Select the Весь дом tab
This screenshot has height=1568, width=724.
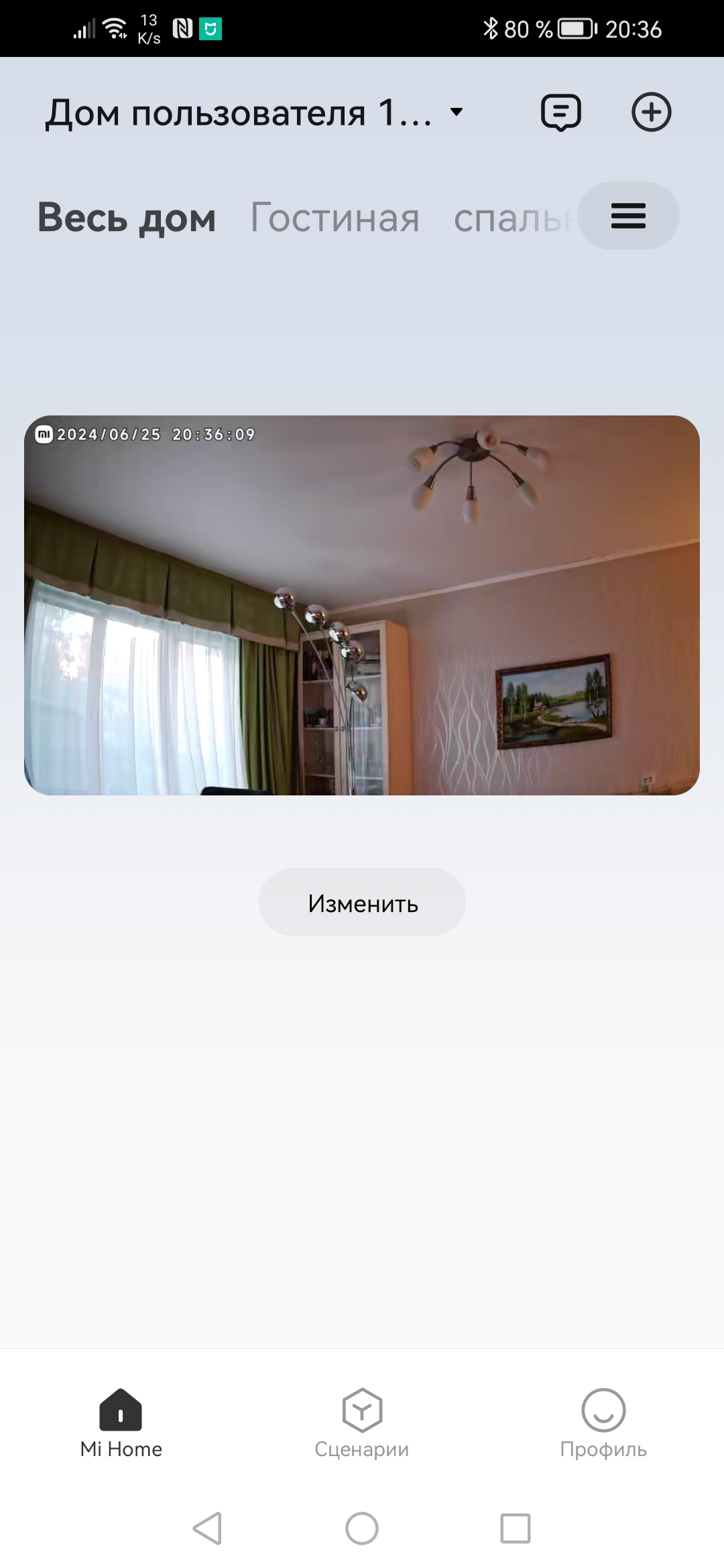pyautogui.click(x=127, y=217)
